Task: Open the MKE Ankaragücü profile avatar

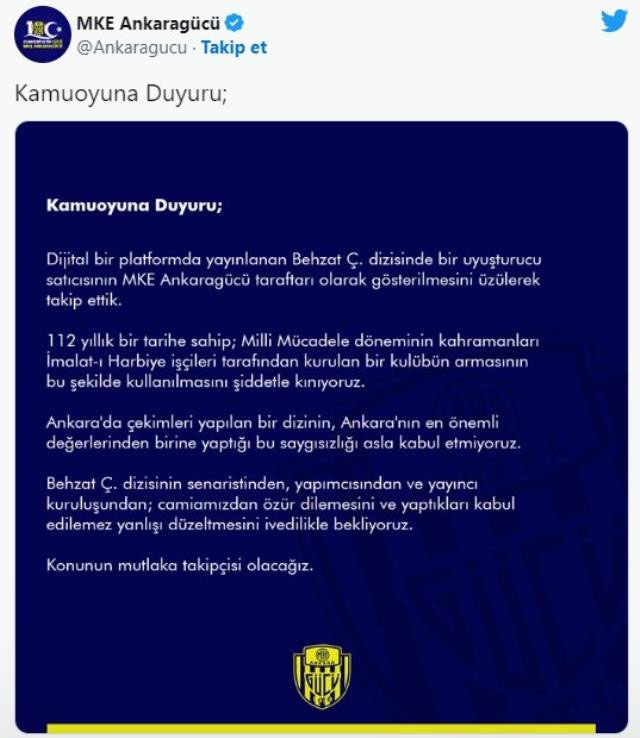Action: tap(41, 35)
